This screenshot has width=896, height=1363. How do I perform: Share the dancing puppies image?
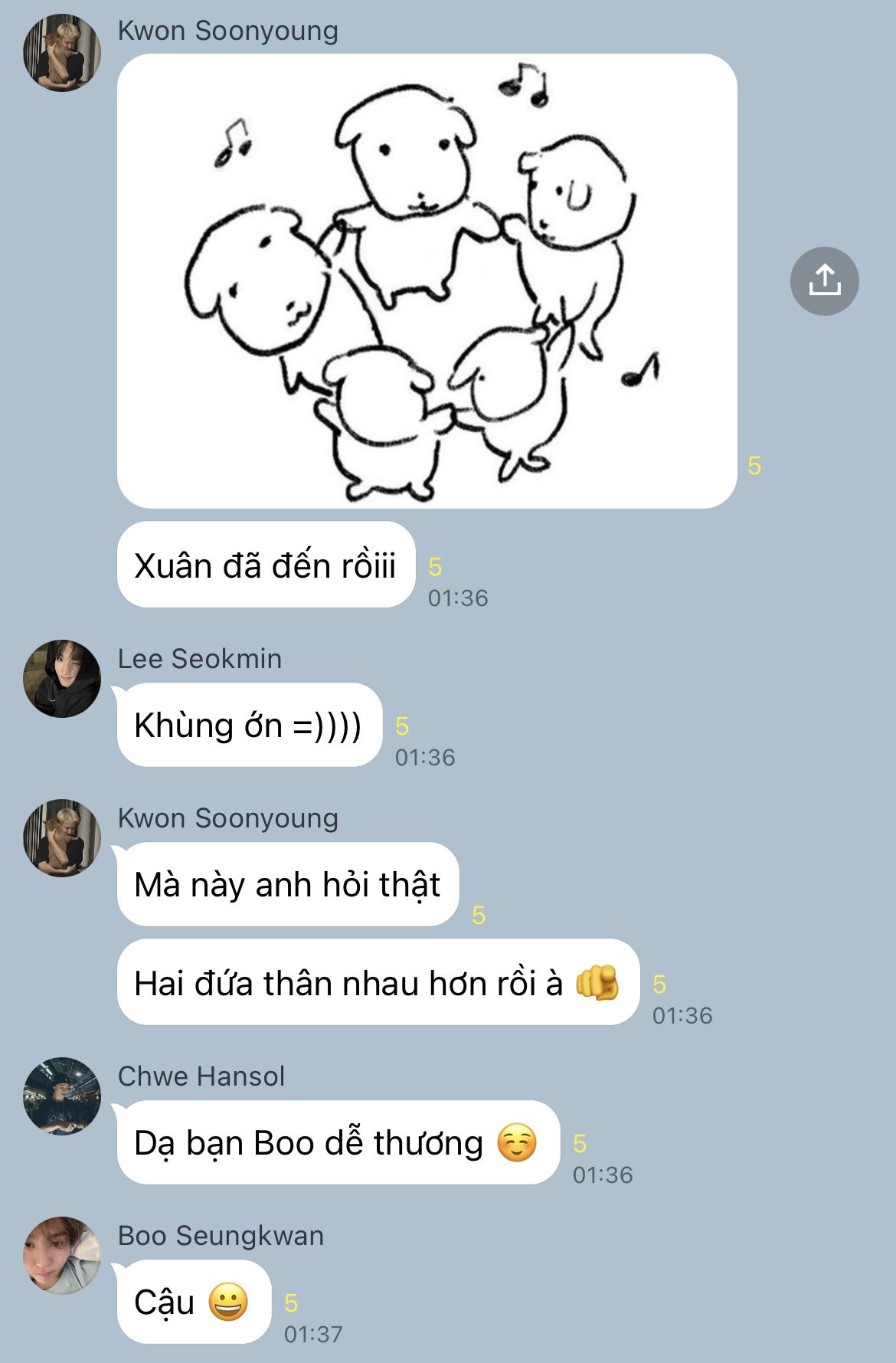824,281
